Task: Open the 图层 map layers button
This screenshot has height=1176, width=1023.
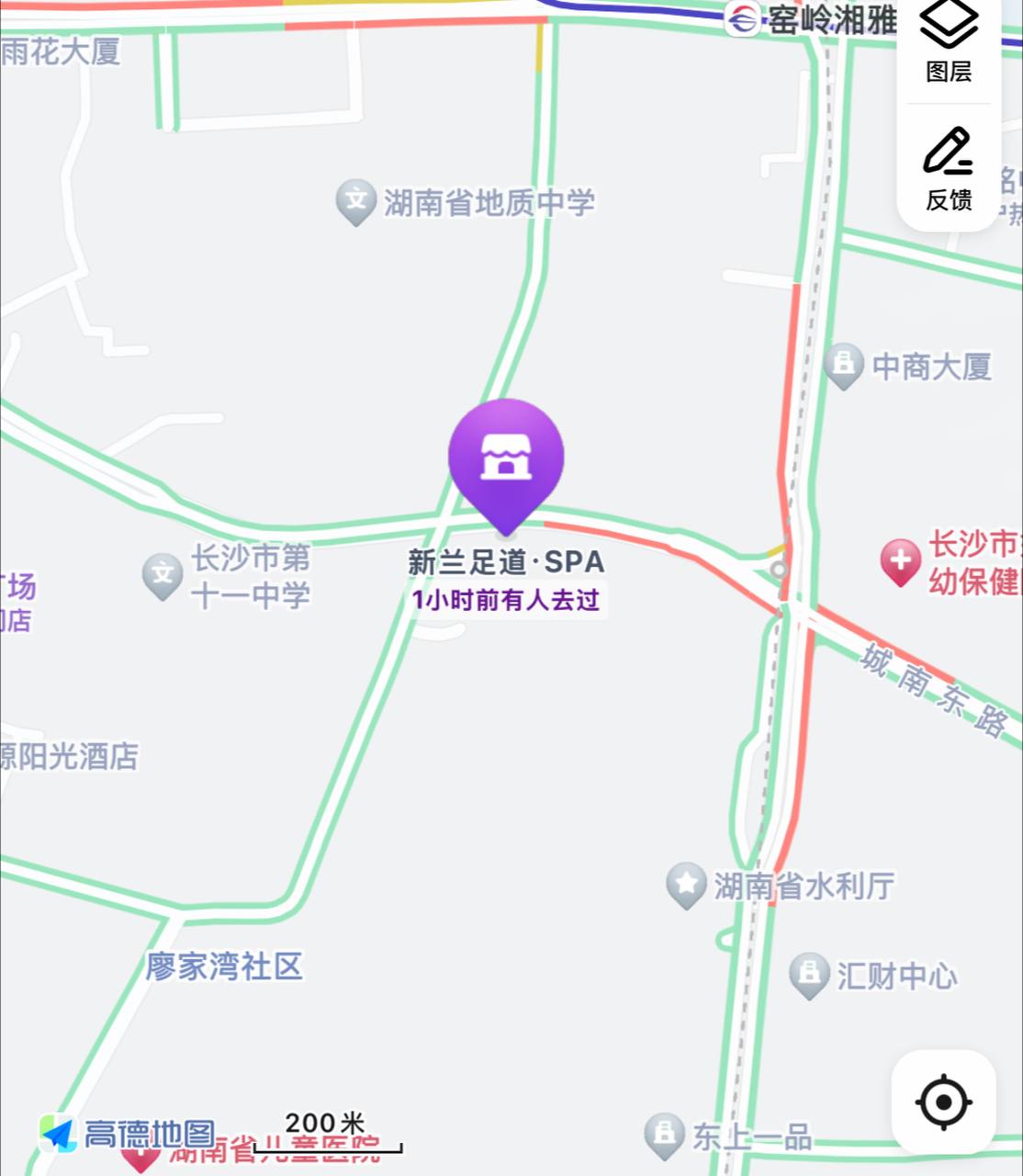Action: pos(949,41)
